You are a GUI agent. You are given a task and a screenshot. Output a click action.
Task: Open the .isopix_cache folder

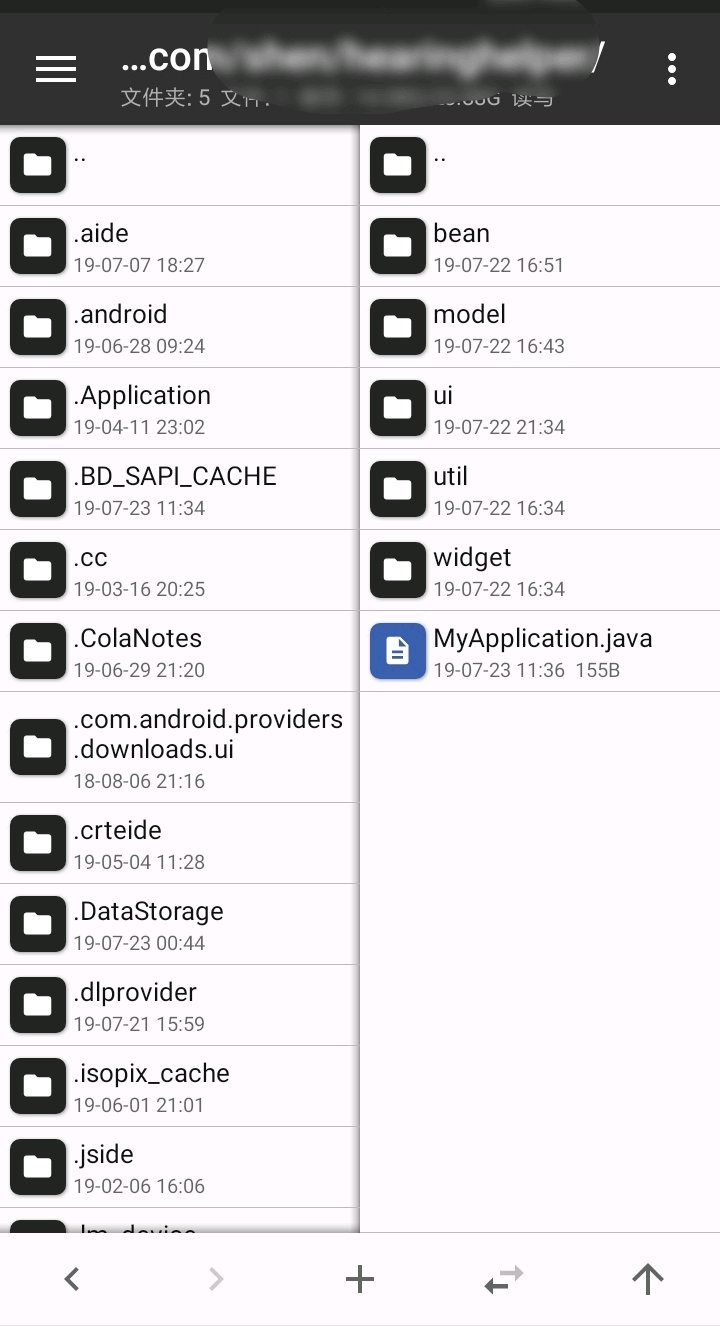pos(180,1086)
